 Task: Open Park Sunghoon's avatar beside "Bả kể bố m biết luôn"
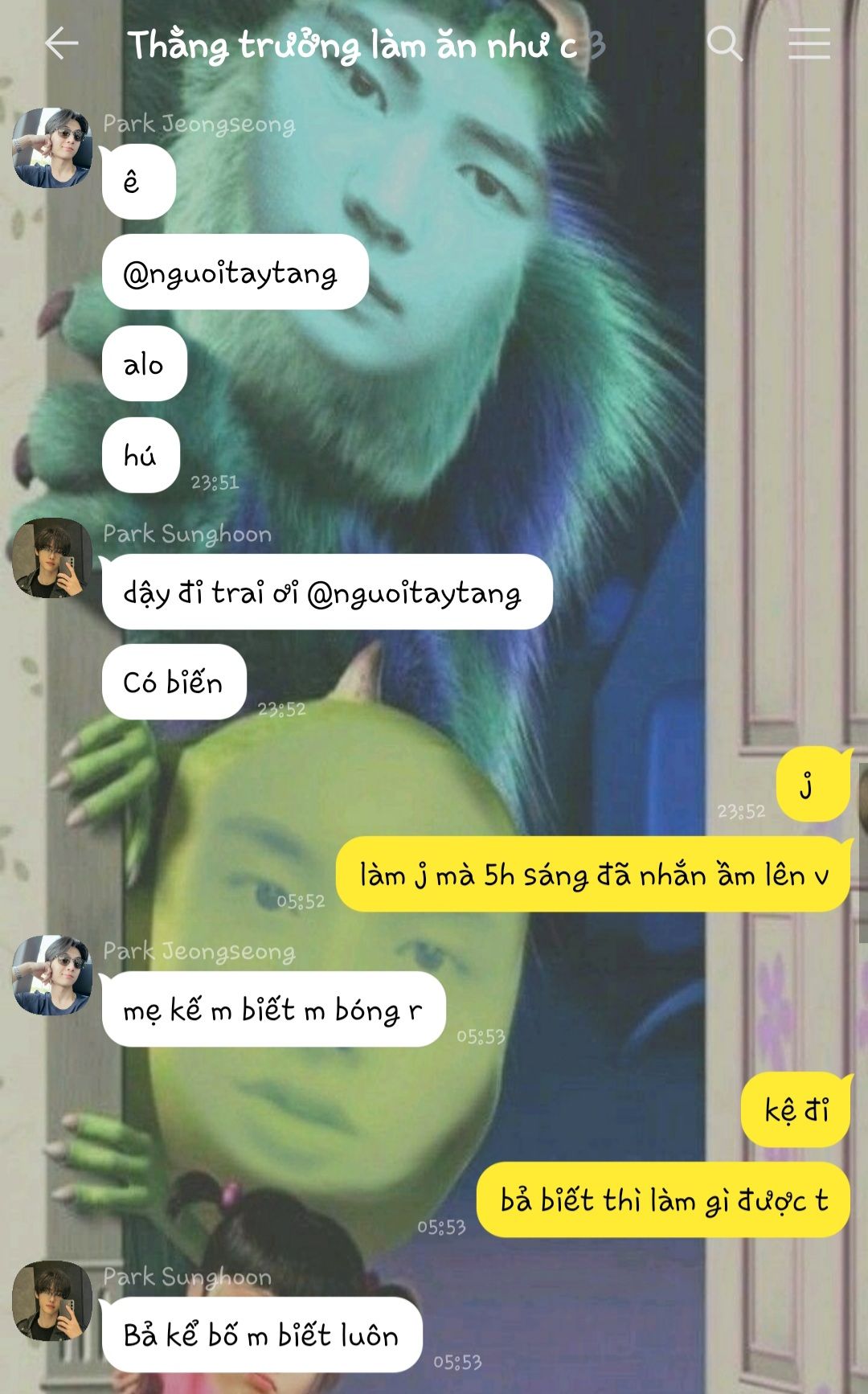pos(52,1301)
